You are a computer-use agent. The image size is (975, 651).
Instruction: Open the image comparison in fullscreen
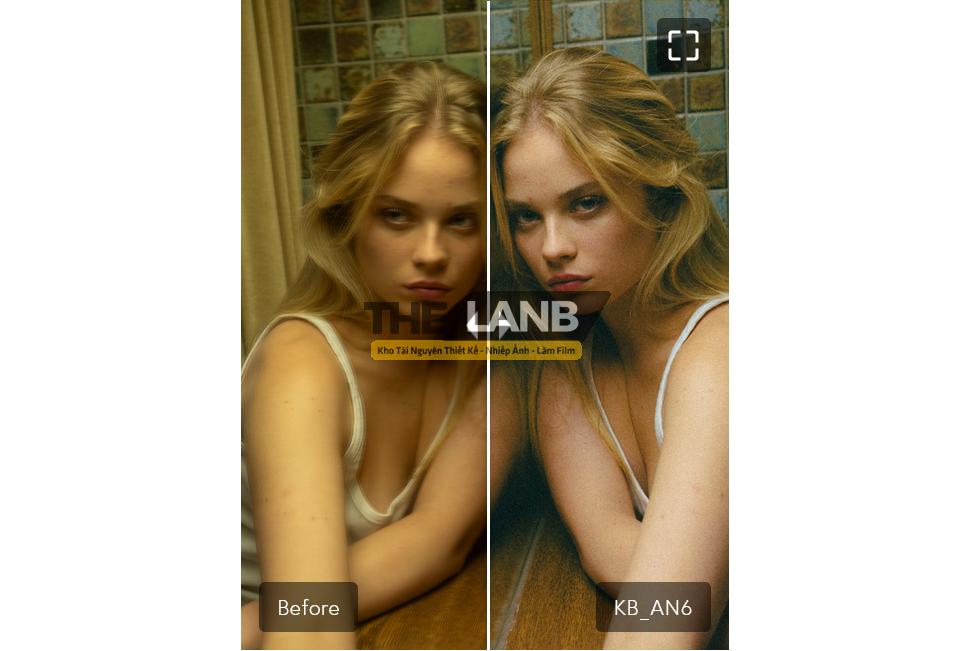coord(683,45)
